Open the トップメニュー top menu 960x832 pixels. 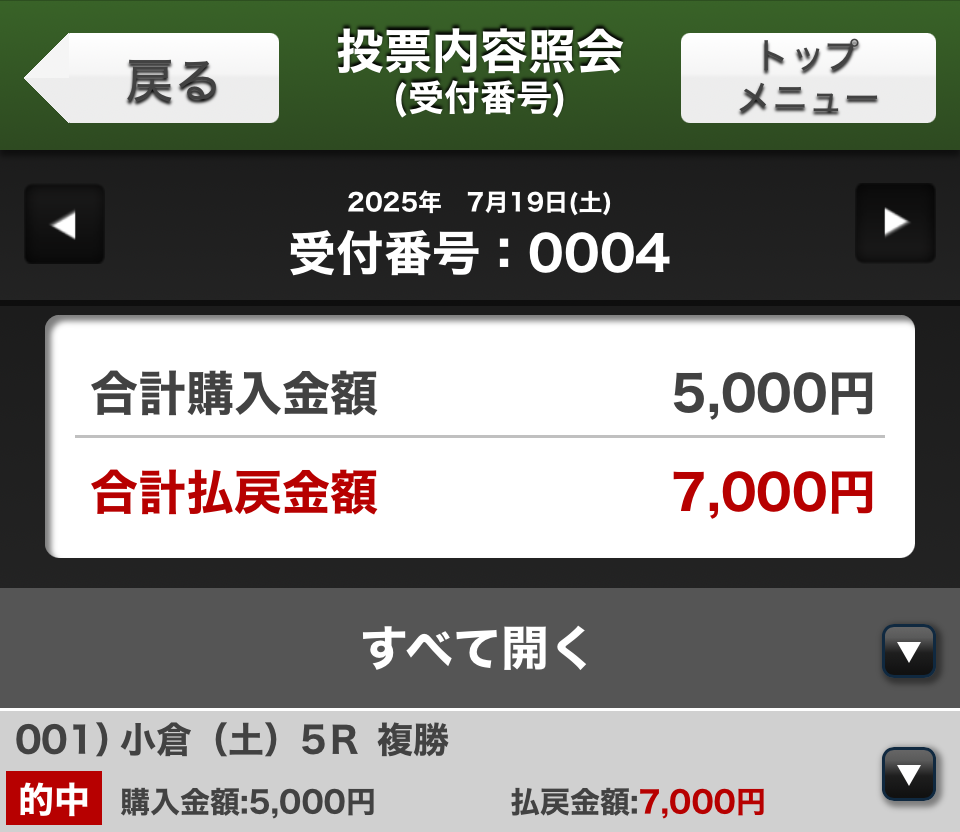click(x=808, y=78)
